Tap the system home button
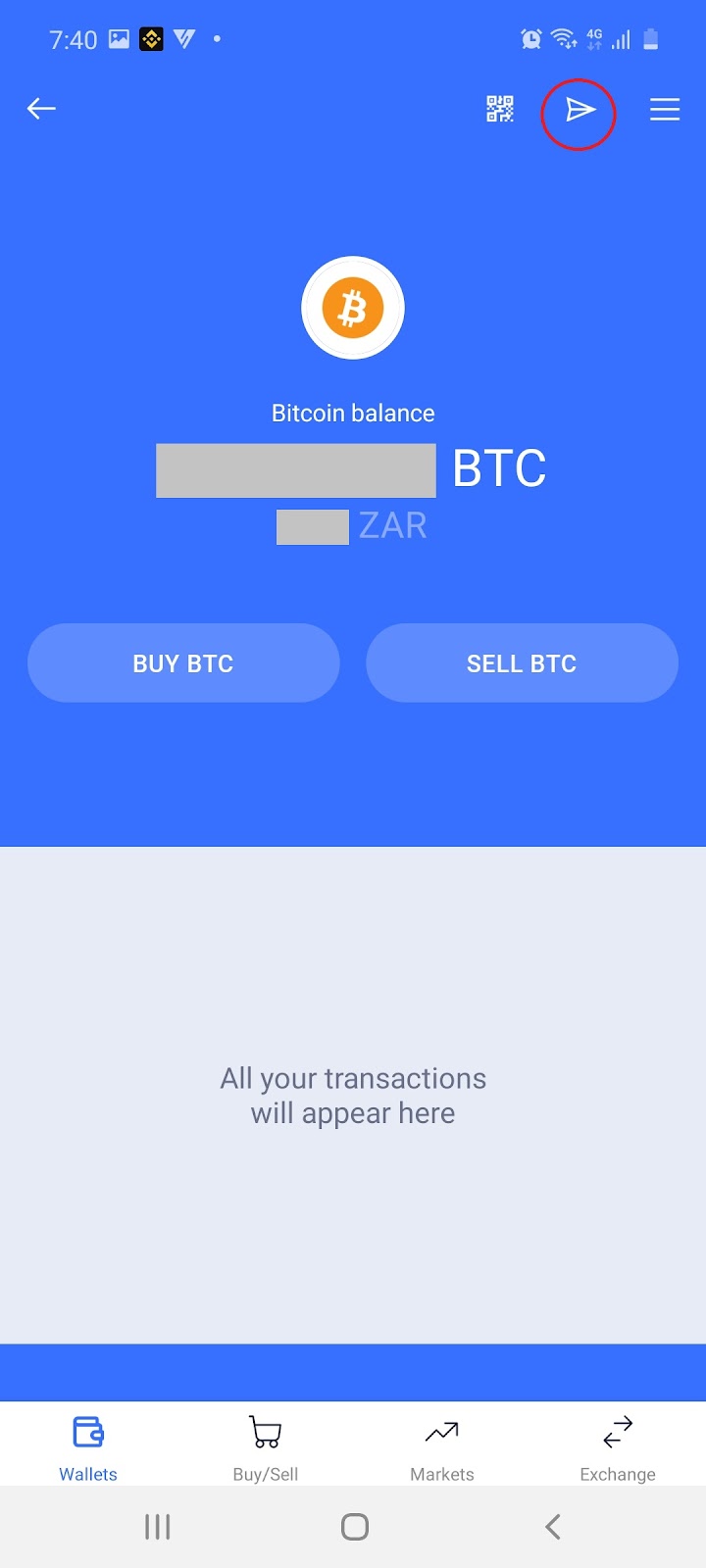 point(354,1527)
